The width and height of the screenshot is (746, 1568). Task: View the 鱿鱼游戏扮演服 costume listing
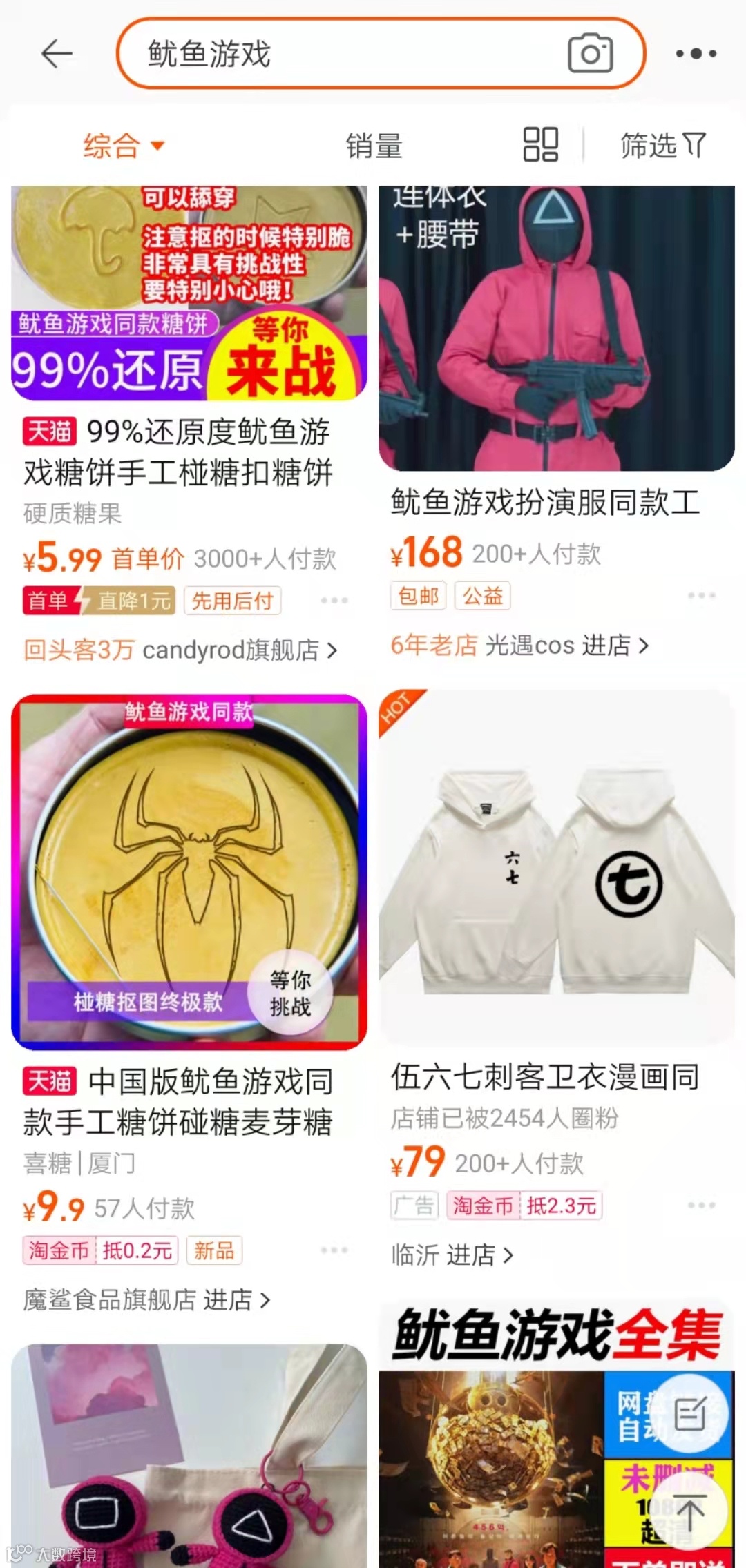point(545,502)
